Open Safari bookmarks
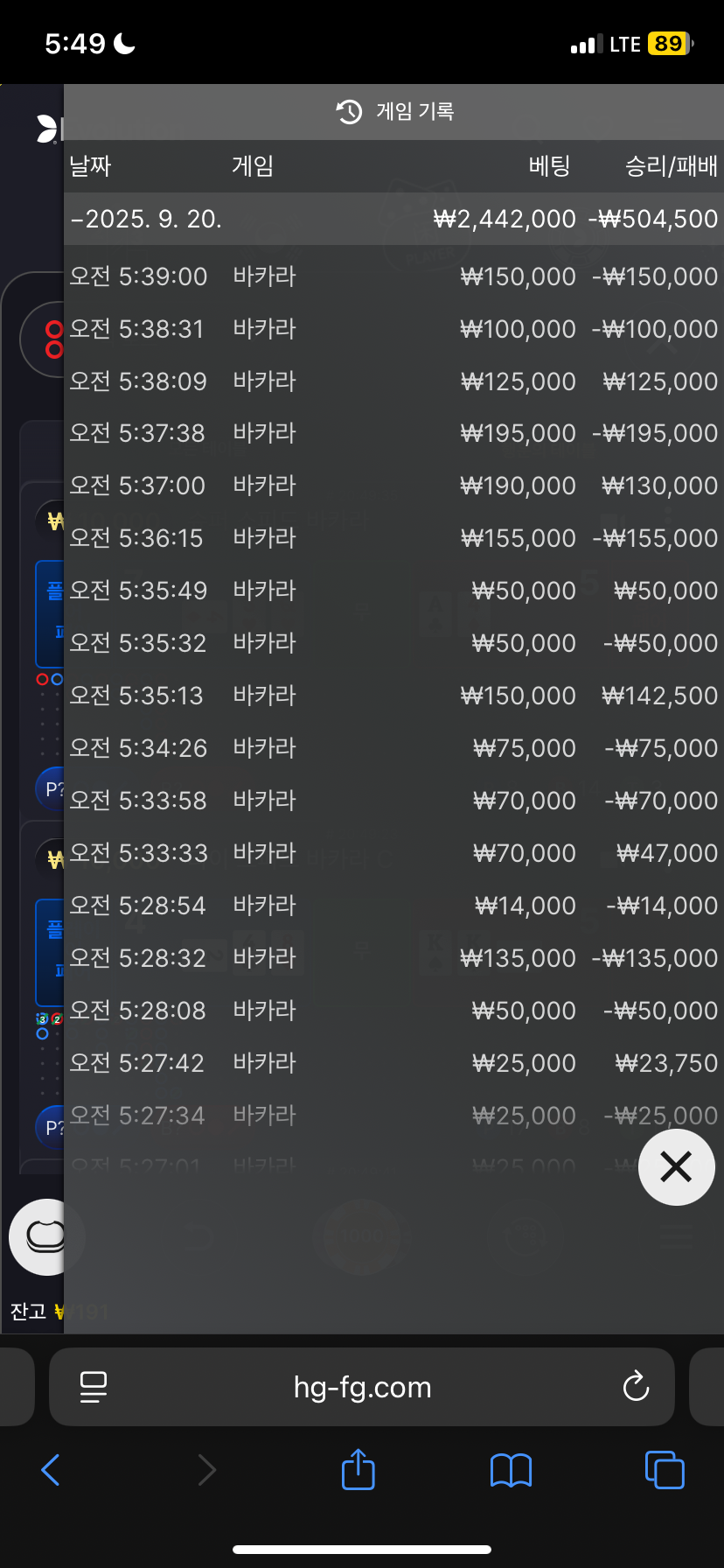The height and width of the screenshot is (1568, 724). (512, 1470)
